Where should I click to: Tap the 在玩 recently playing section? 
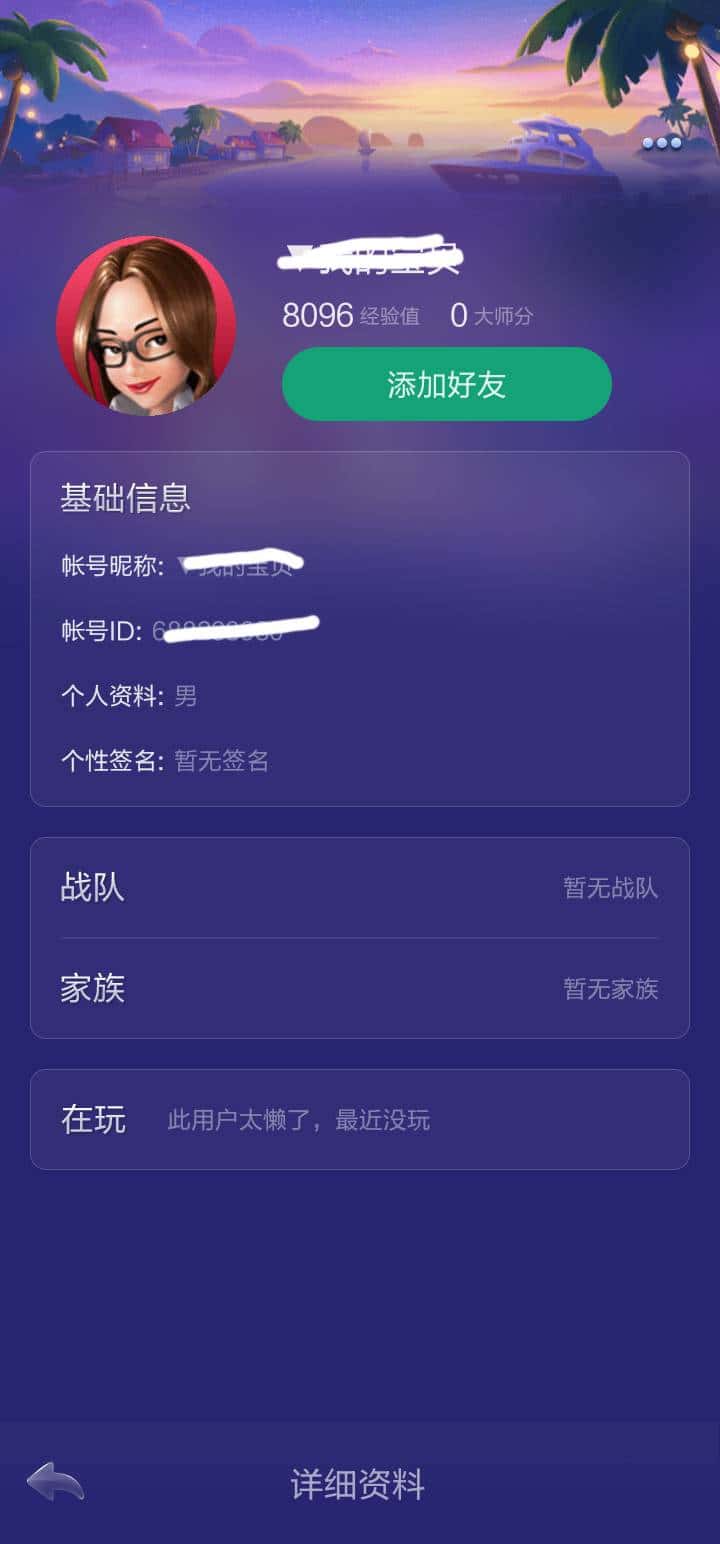pyautogui.click(x=93, y=1119)
